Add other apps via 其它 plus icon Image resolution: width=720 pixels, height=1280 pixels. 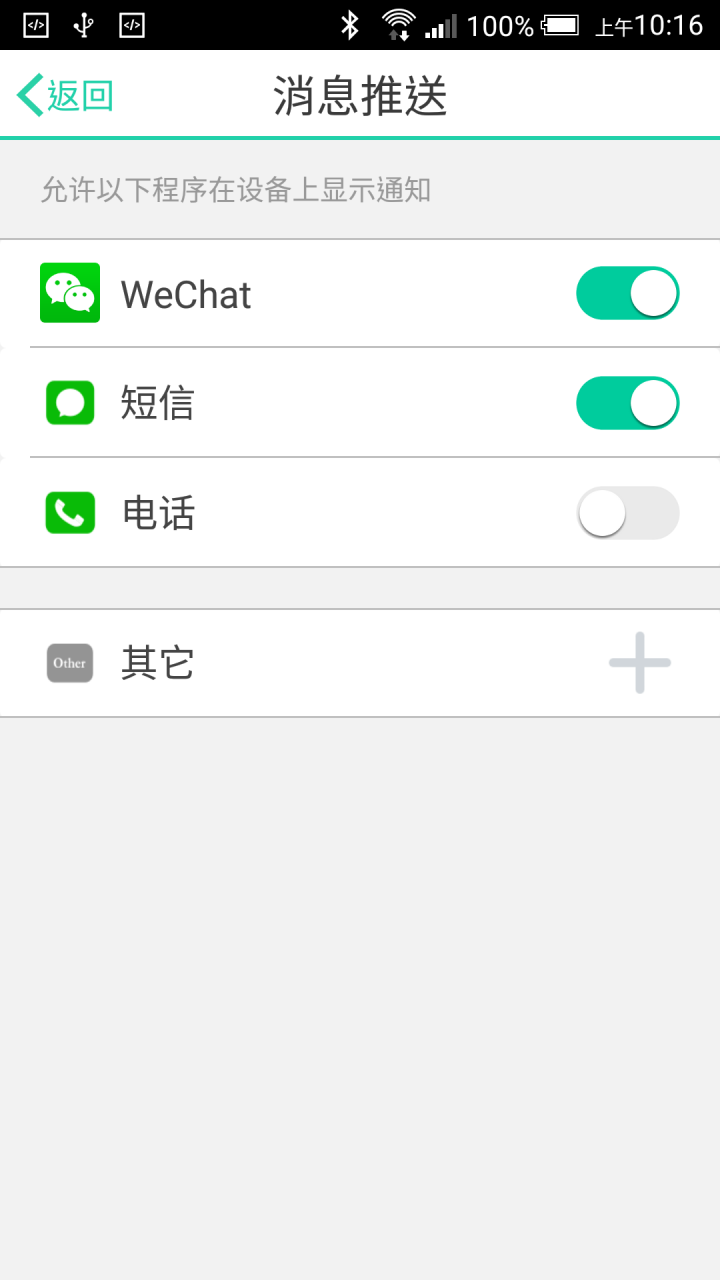pos(639,663)
